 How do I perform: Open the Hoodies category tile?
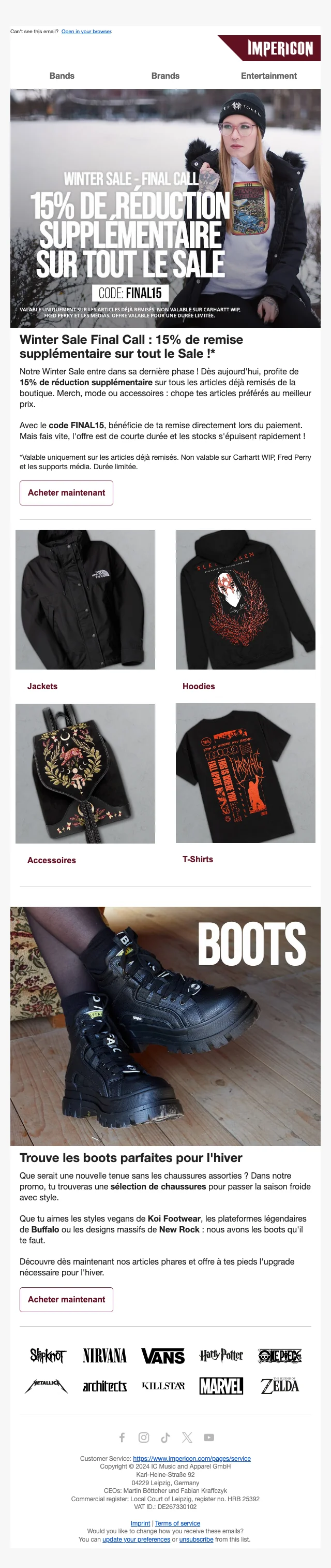[x=245, y=600]
